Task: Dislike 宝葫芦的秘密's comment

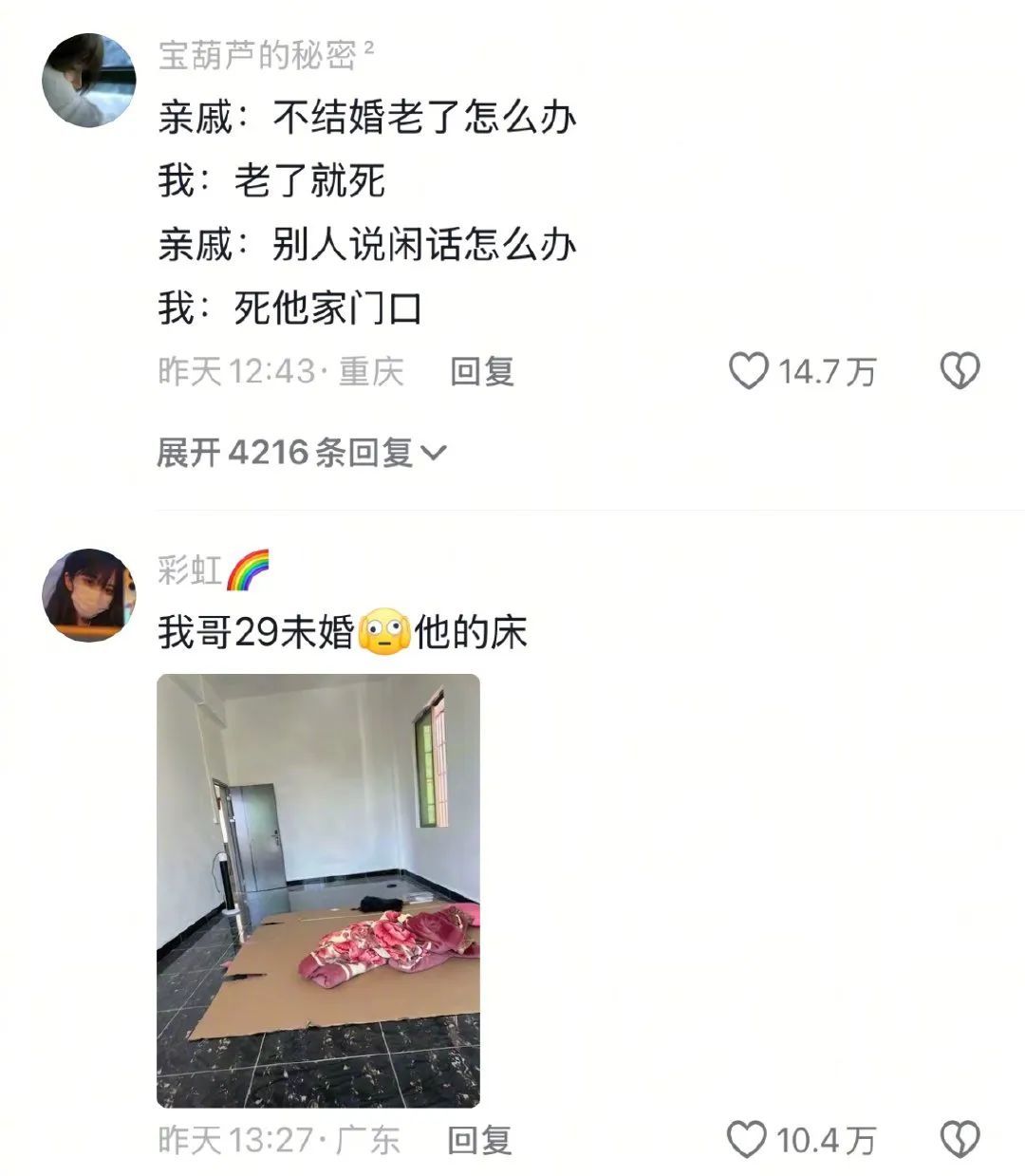Action: pyautogui.click(x=960, y=371)
